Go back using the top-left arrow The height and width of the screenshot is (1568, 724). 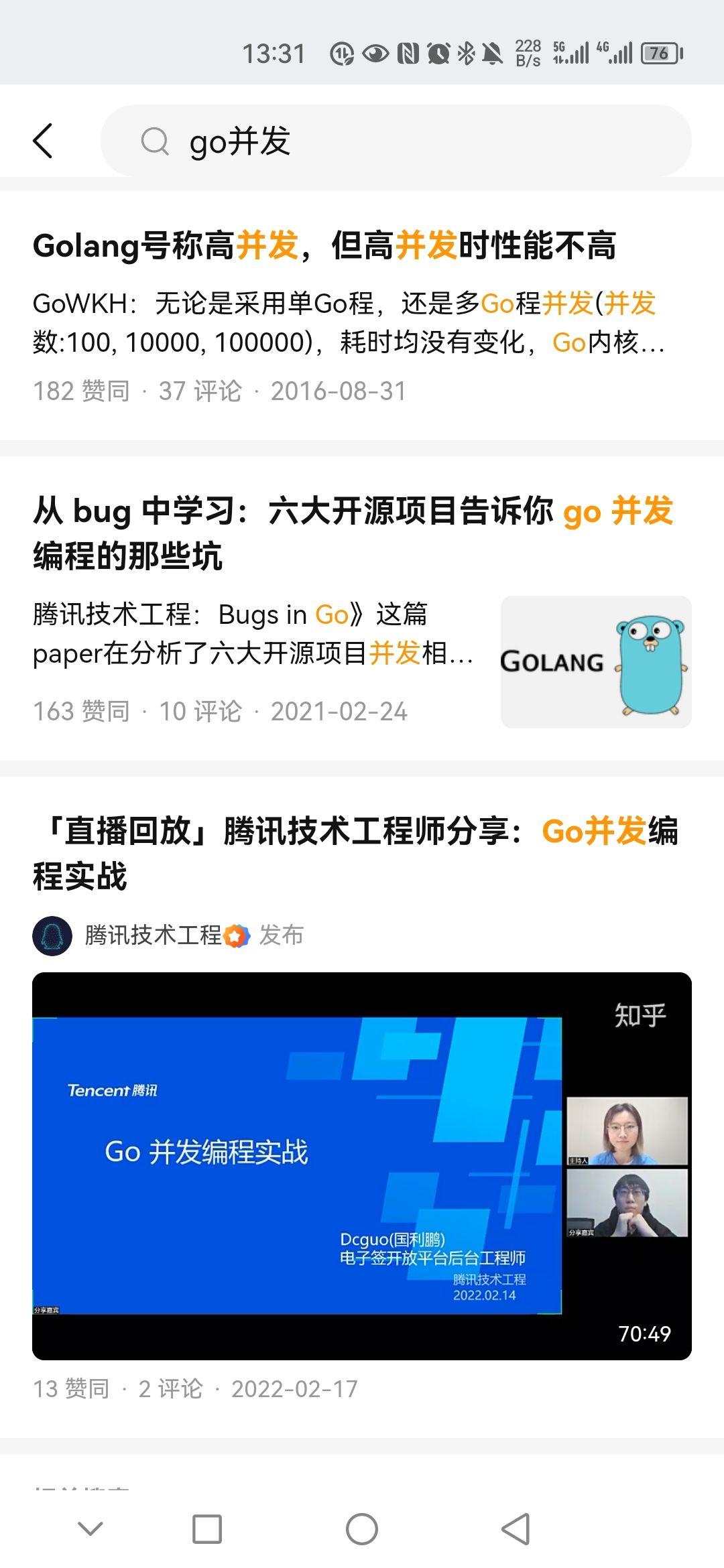tap(43, 141)
